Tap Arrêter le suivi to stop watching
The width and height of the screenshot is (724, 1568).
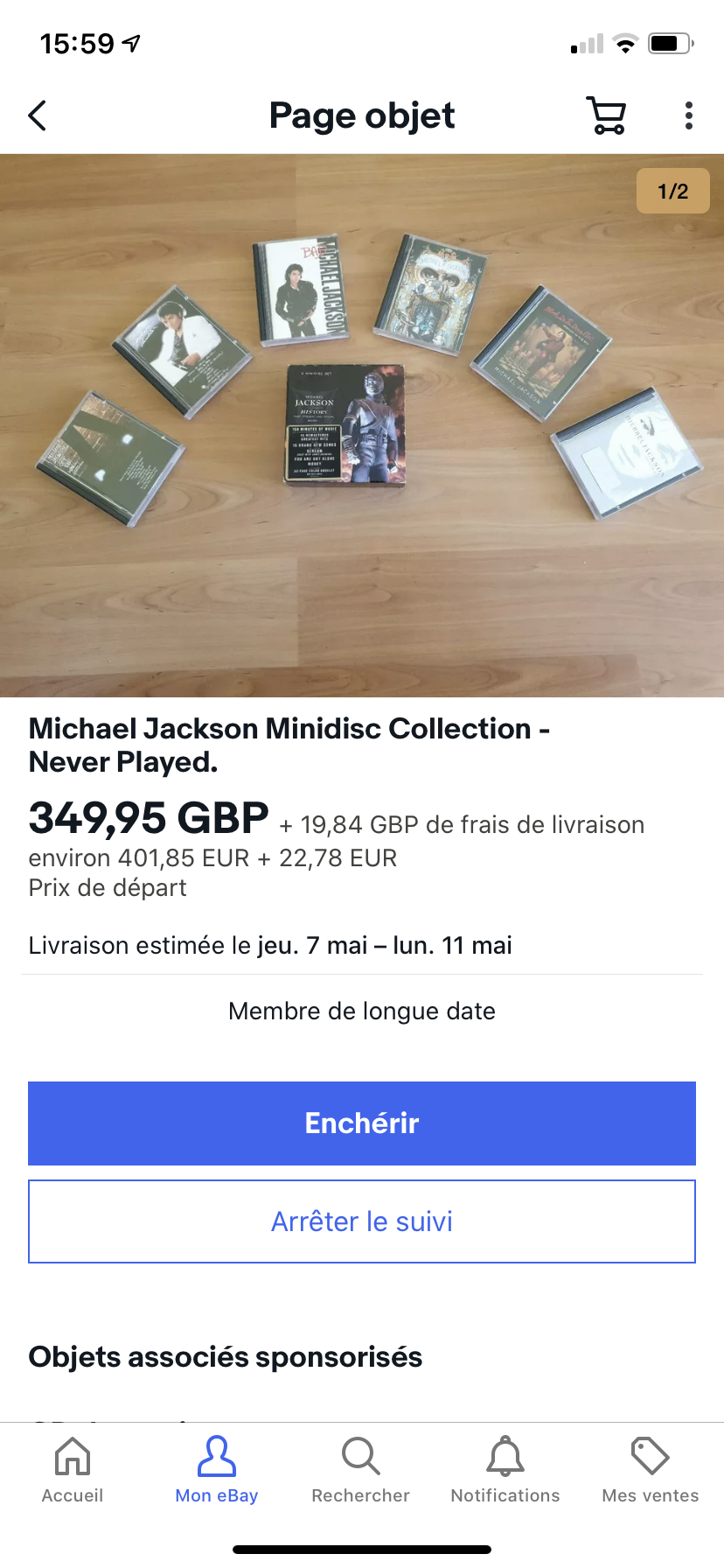tap(362, 1221)
